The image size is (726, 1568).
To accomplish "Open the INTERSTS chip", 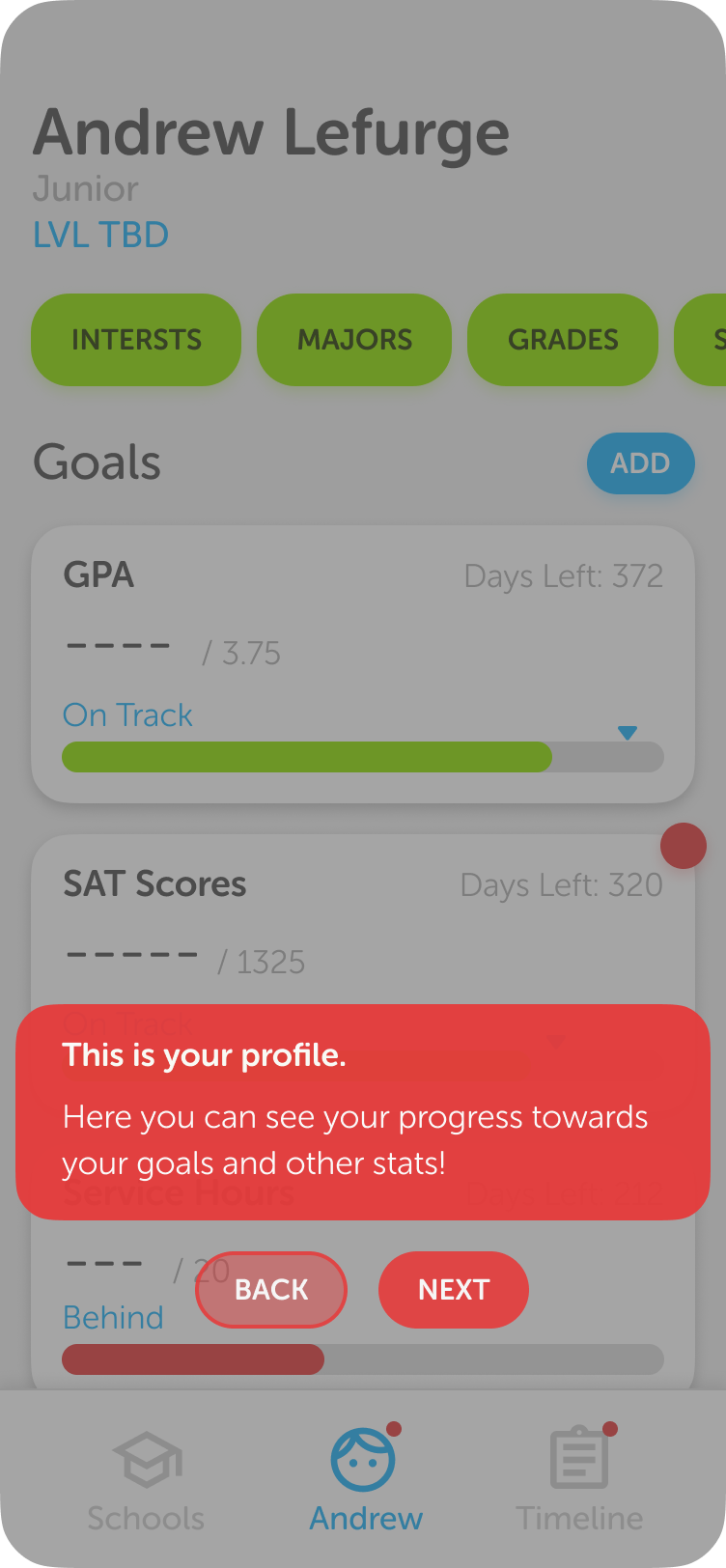I will tap(136, 340).
